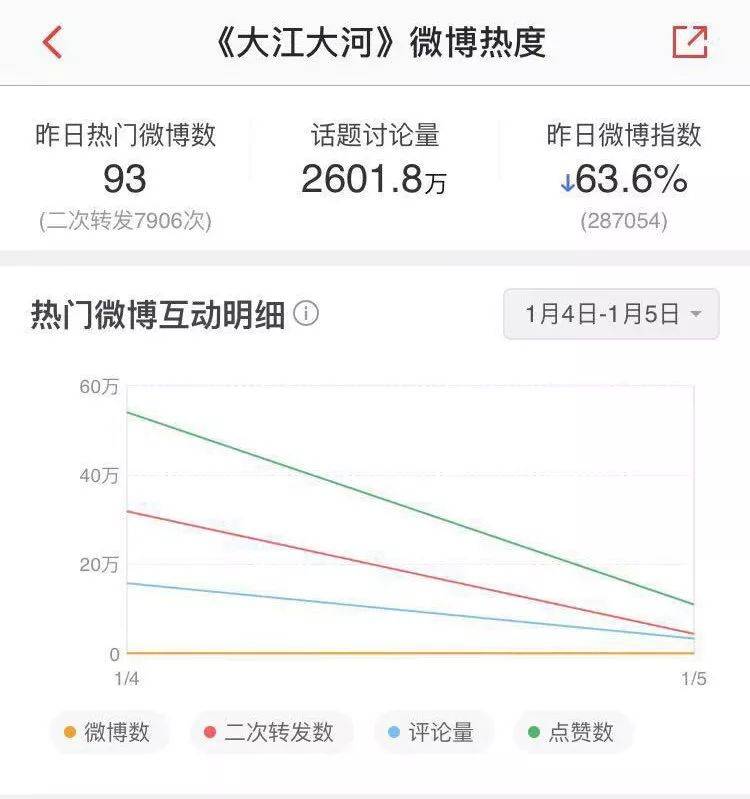Toggle the 评论量 legend chip
Viewport: 750px width, 799px height.
(x=431, y=732)
